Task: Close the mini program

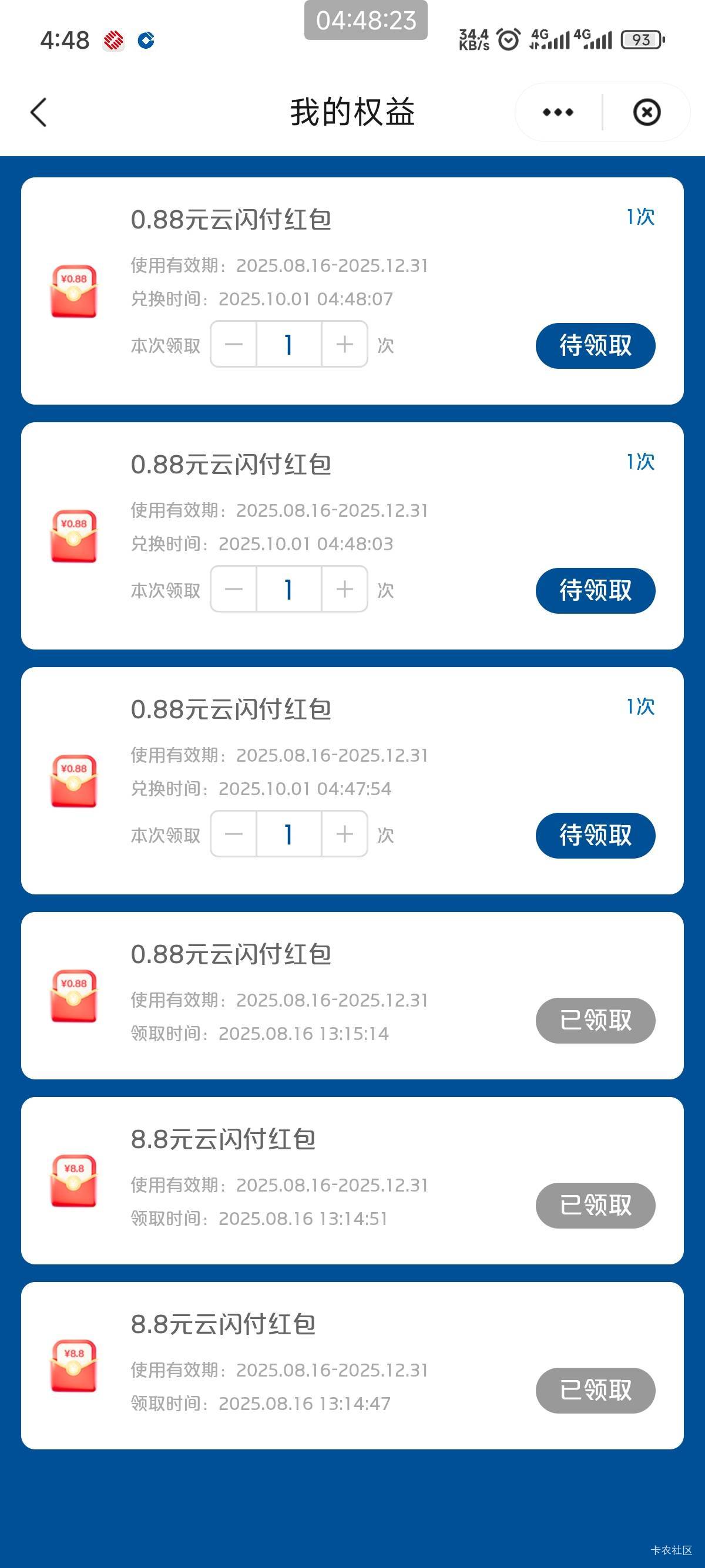Action: 647,113
